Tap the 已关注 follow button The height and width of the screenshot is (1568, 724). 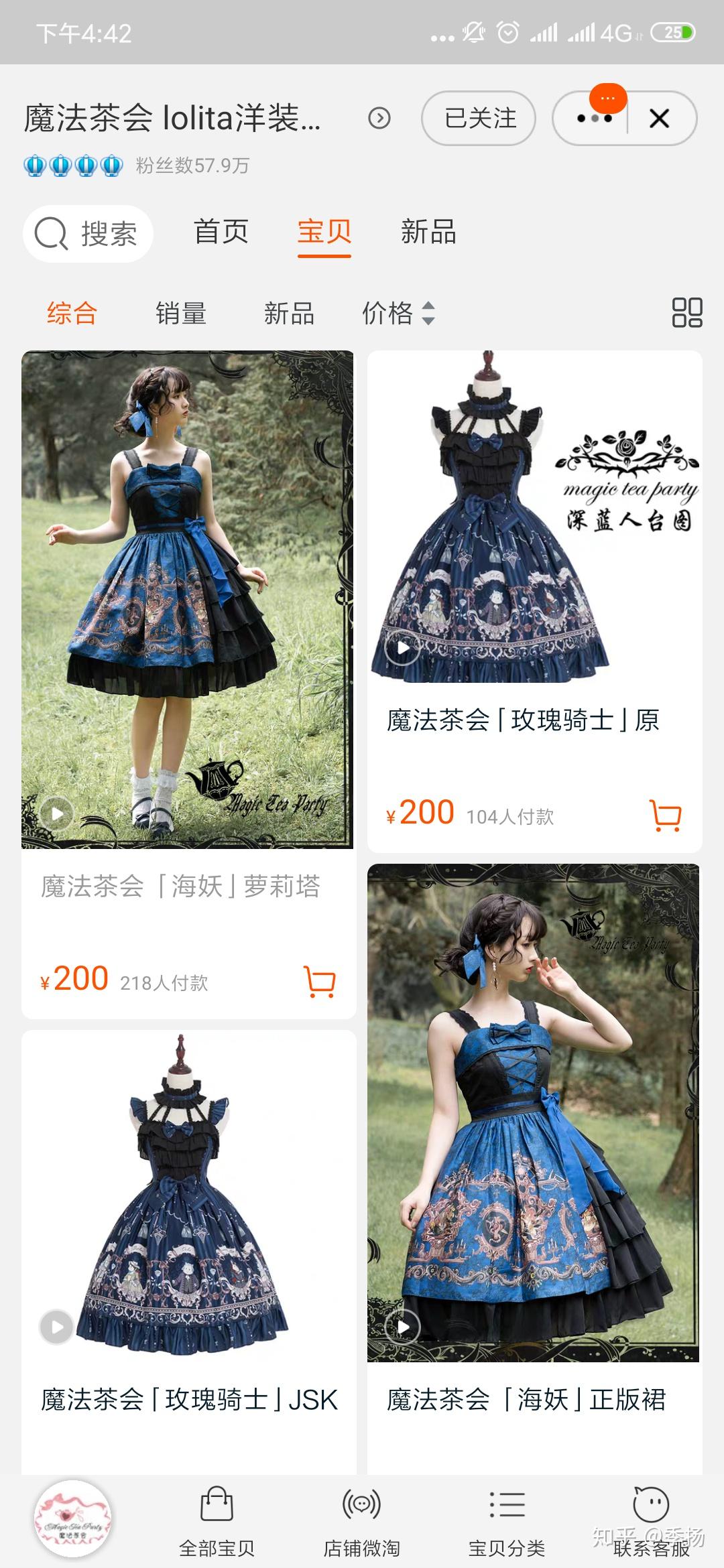click(x=479, y=119)
